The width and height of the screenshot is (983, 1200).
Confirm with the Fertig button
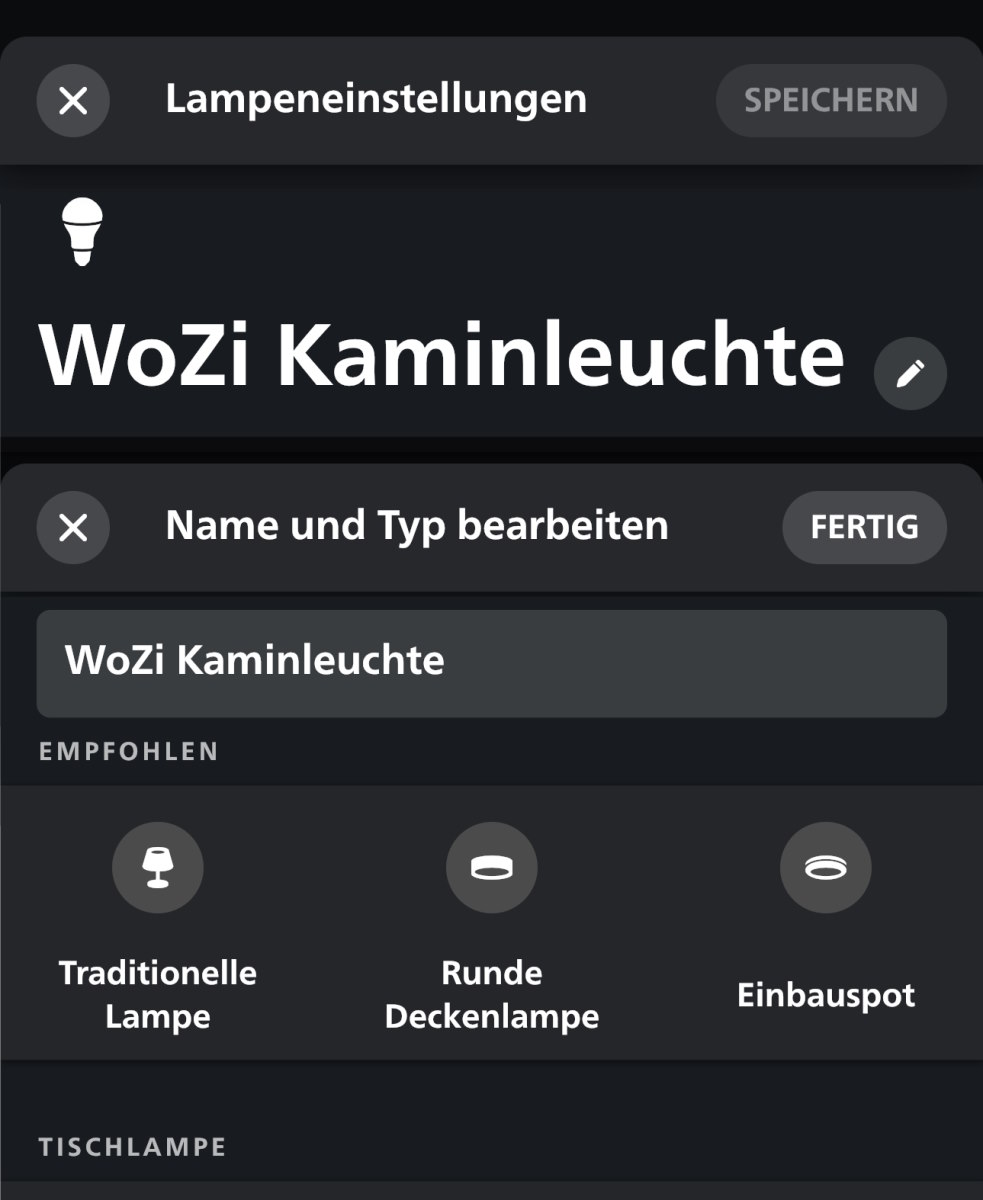864,527
